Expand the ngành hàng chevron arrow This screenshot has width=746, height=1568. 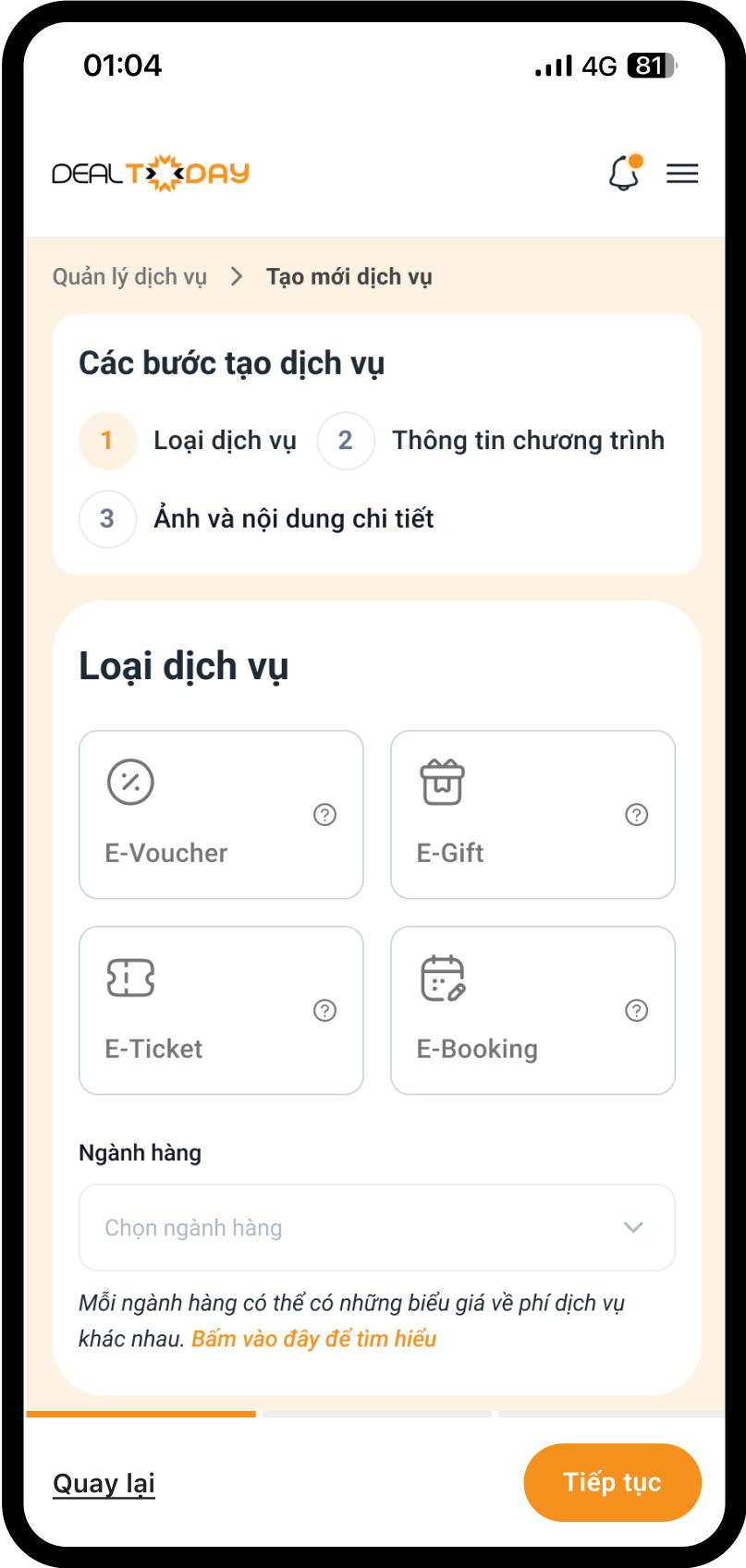click(633, 1227)
